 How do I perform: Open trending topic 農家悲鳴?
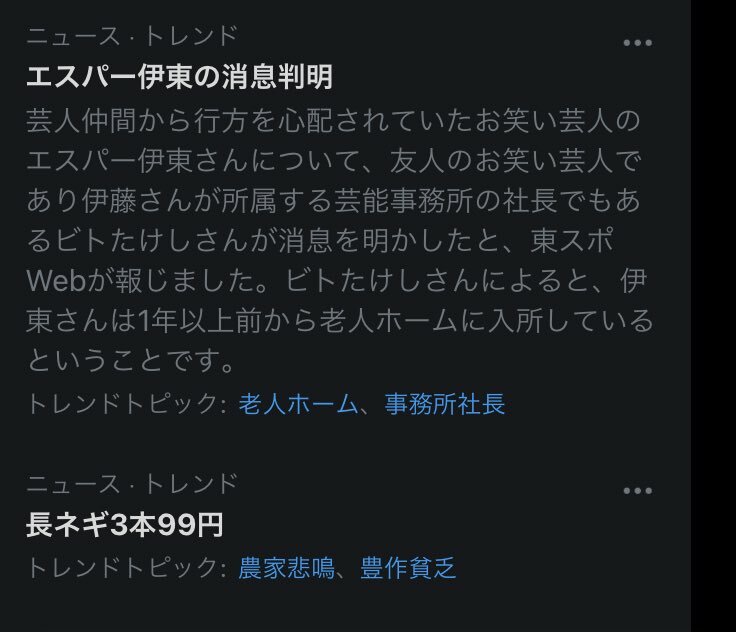(x=285, y=569)
